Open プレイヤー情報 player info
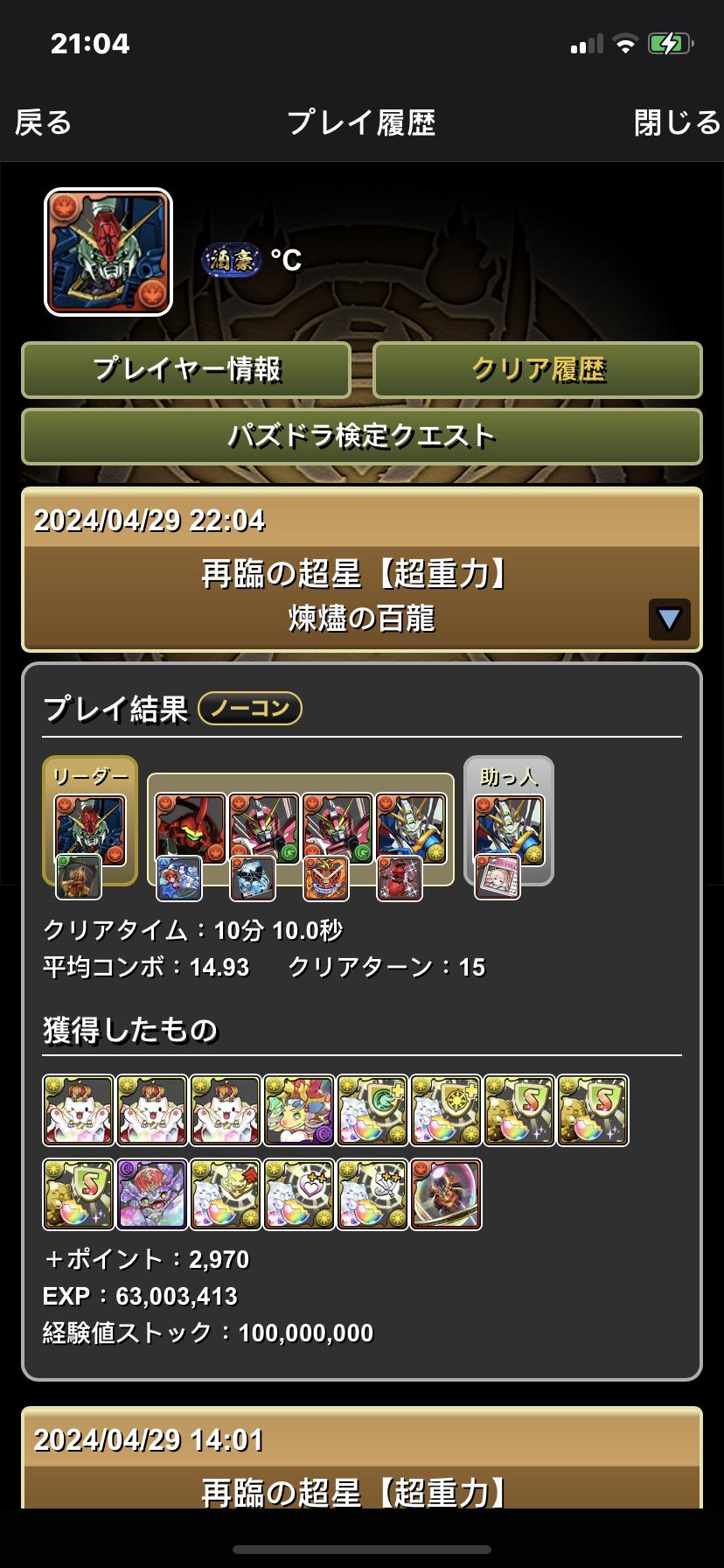The height and width of the screenshot is (1568, 724). click(x=186, y=369)
